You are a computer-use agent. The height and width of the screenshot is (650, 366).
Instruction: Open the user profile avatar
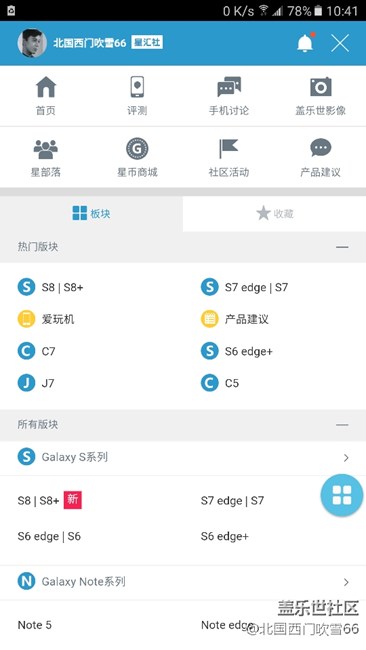(x=32, y=42)
